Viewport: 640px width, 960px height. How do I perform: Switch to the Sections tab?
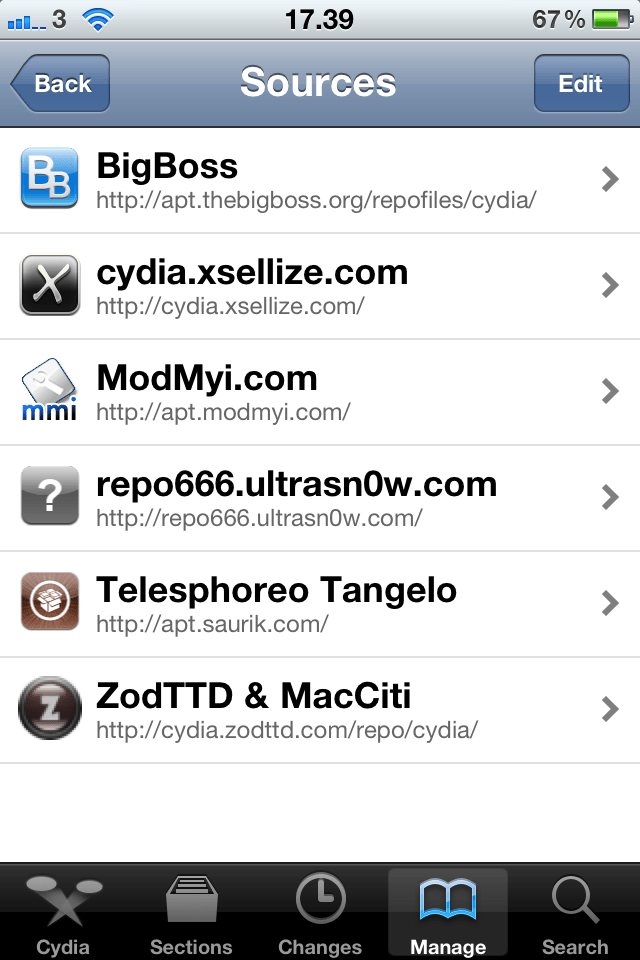coord(191,914)
